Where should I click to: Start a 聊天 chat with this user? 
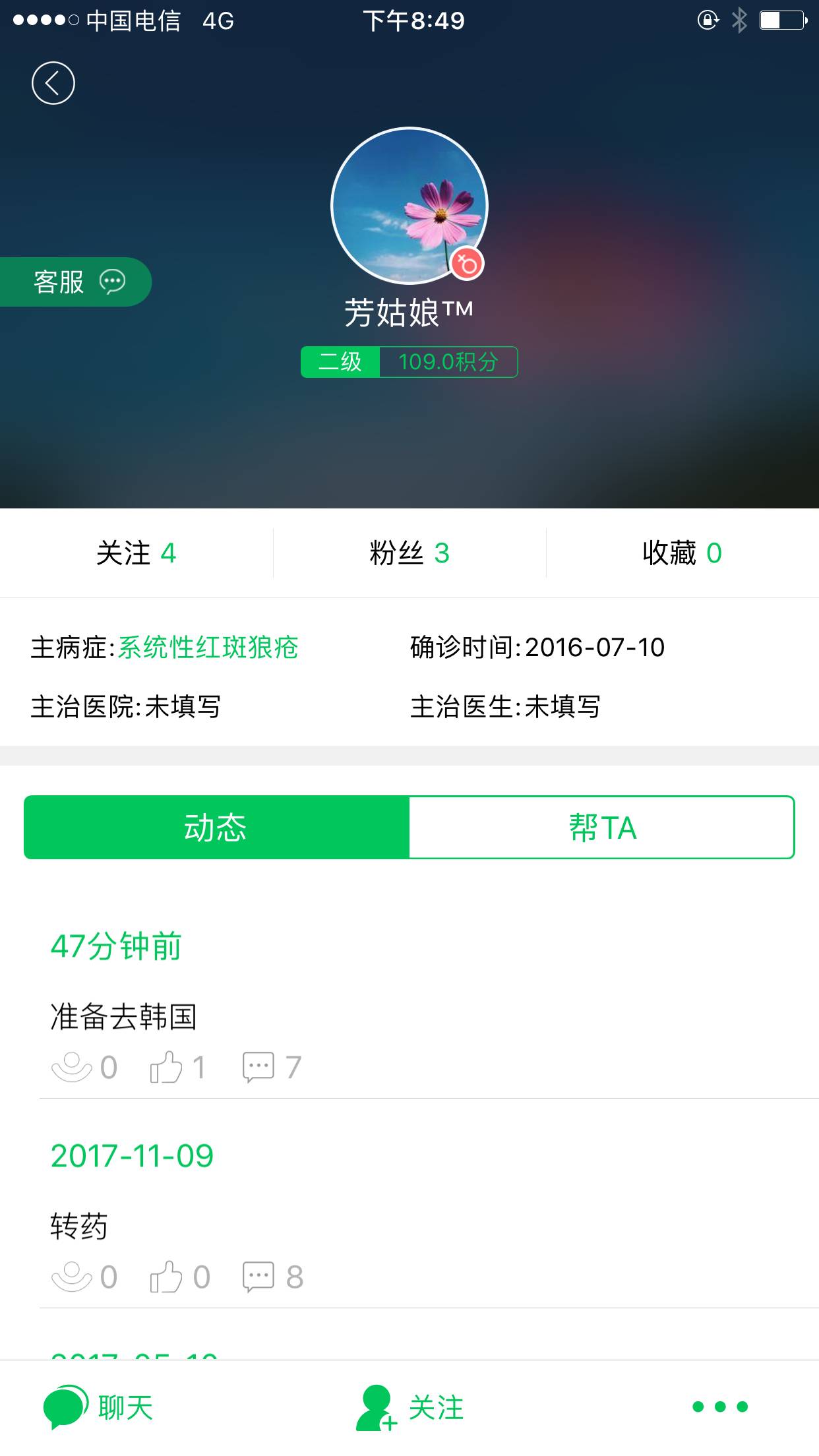pos(99,1407)
